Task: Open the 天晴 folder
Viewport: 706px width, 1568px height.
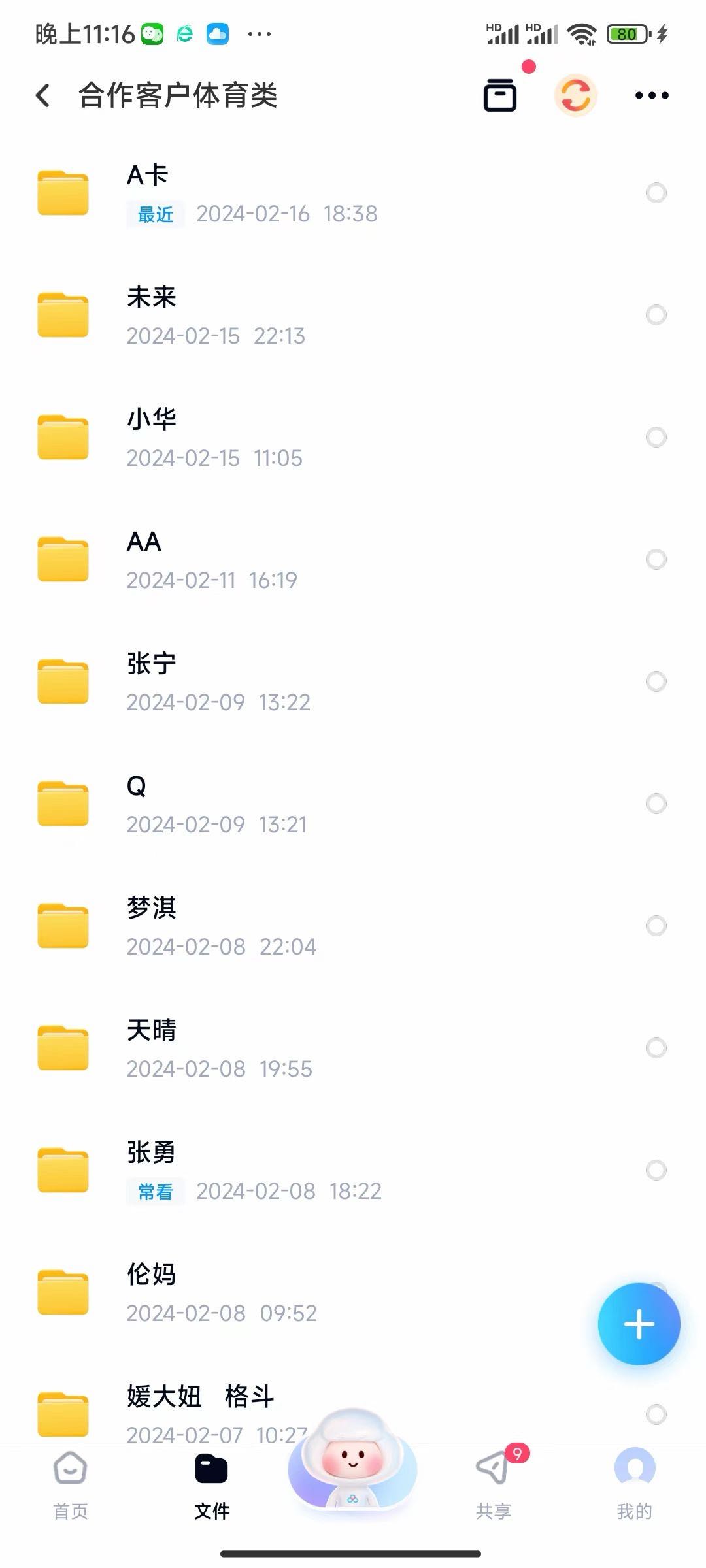Action: pos(353,1049)
